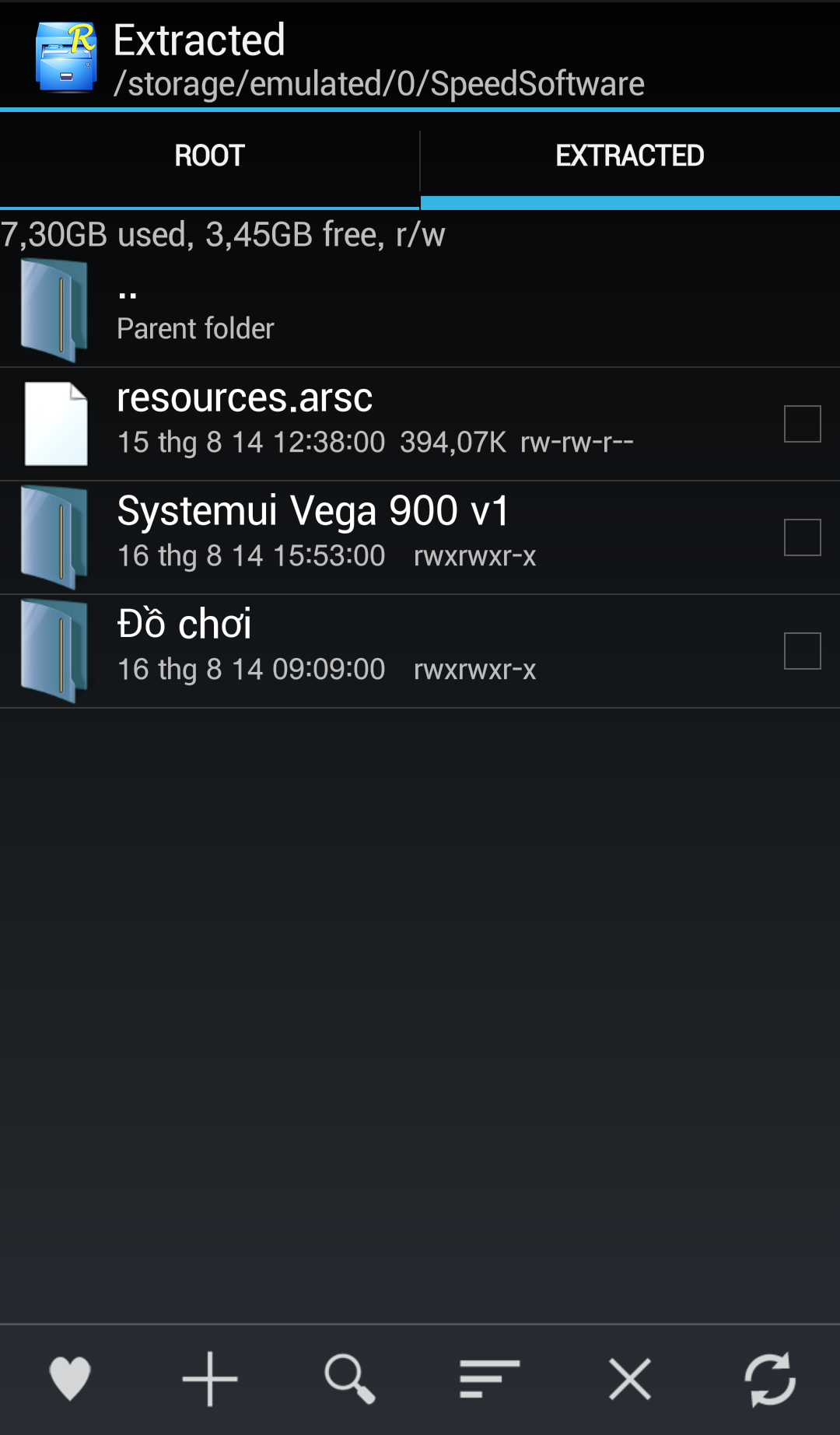Tick the checkbox for resources.arsc
Viewport: 840px width, 1435px height.
(803, 424)
